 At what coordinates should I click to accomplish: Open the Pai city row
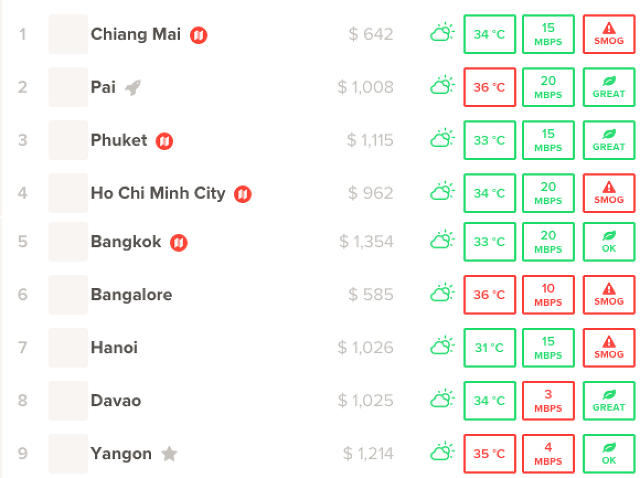point(103,88)
